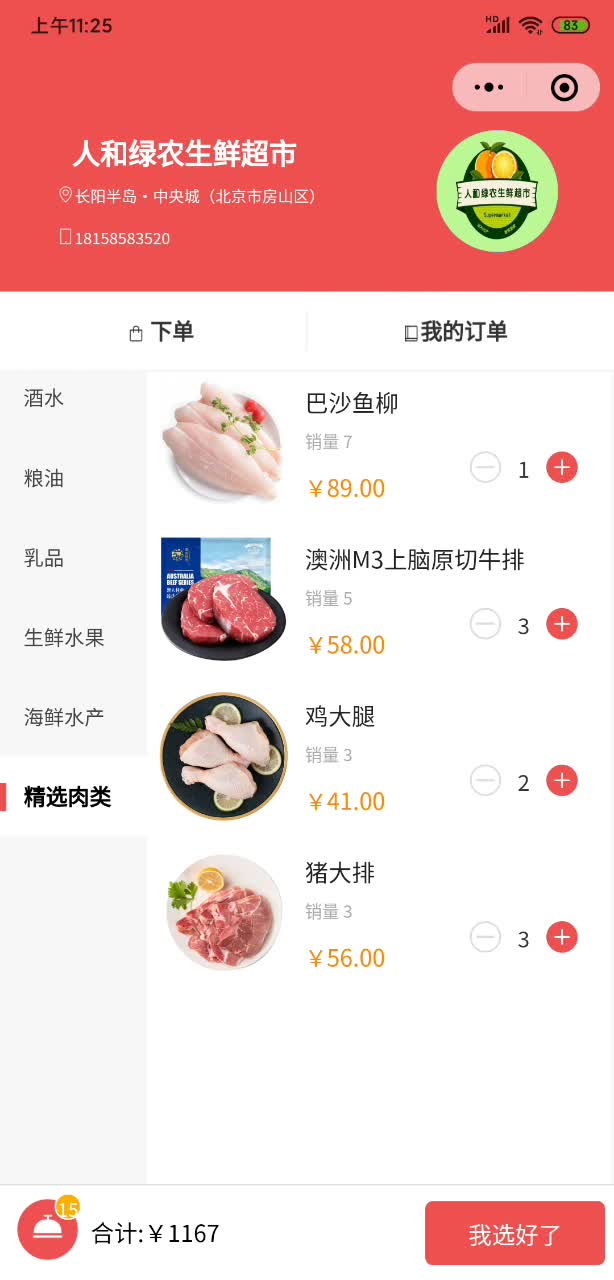Screen dimensions: 614x1280
Task: Select the 酒水 category
Action: pos(44,398)
